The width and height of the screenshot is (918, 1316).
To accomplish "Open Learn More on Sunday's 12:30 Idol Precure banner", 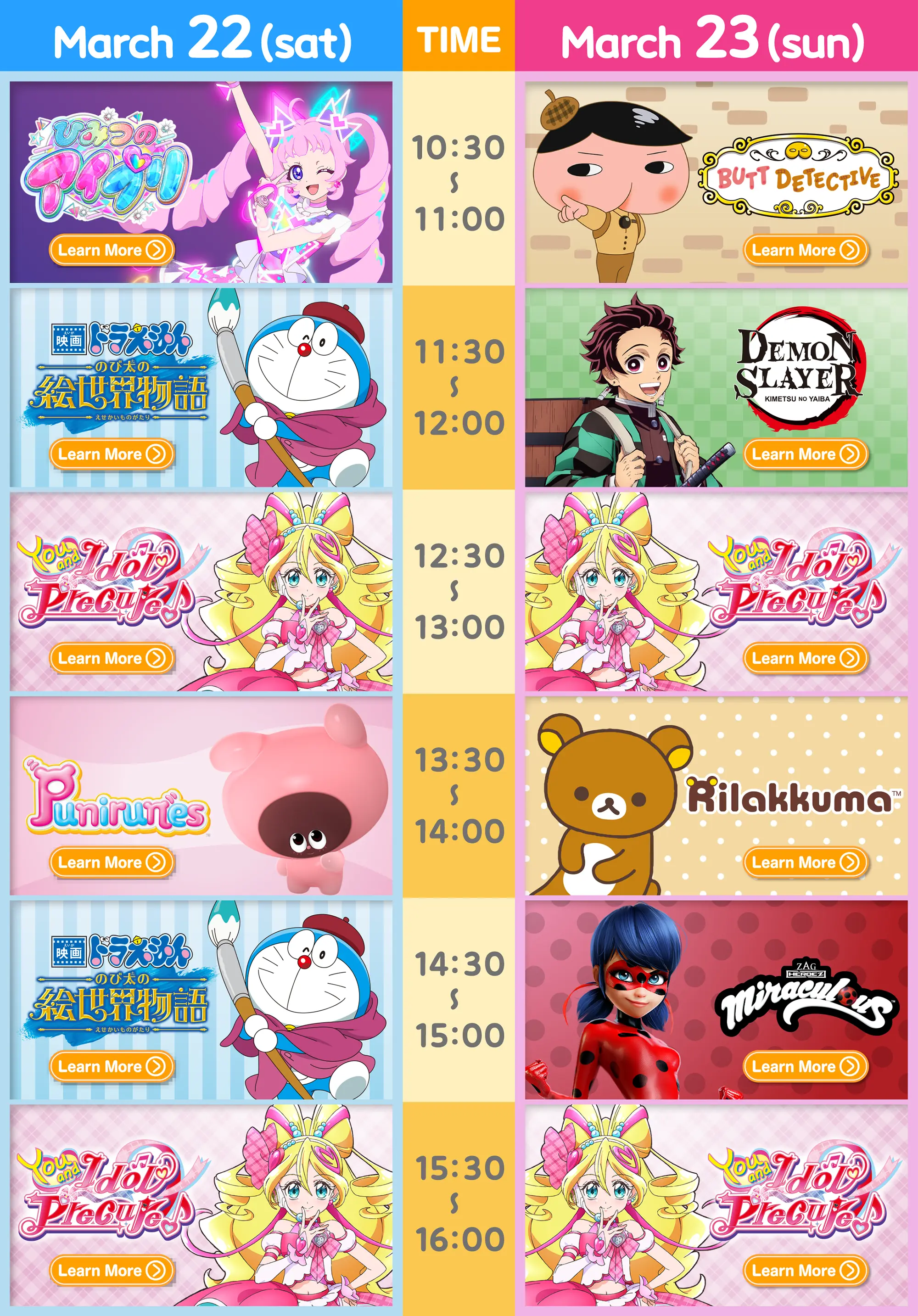I will click(806, 658).
